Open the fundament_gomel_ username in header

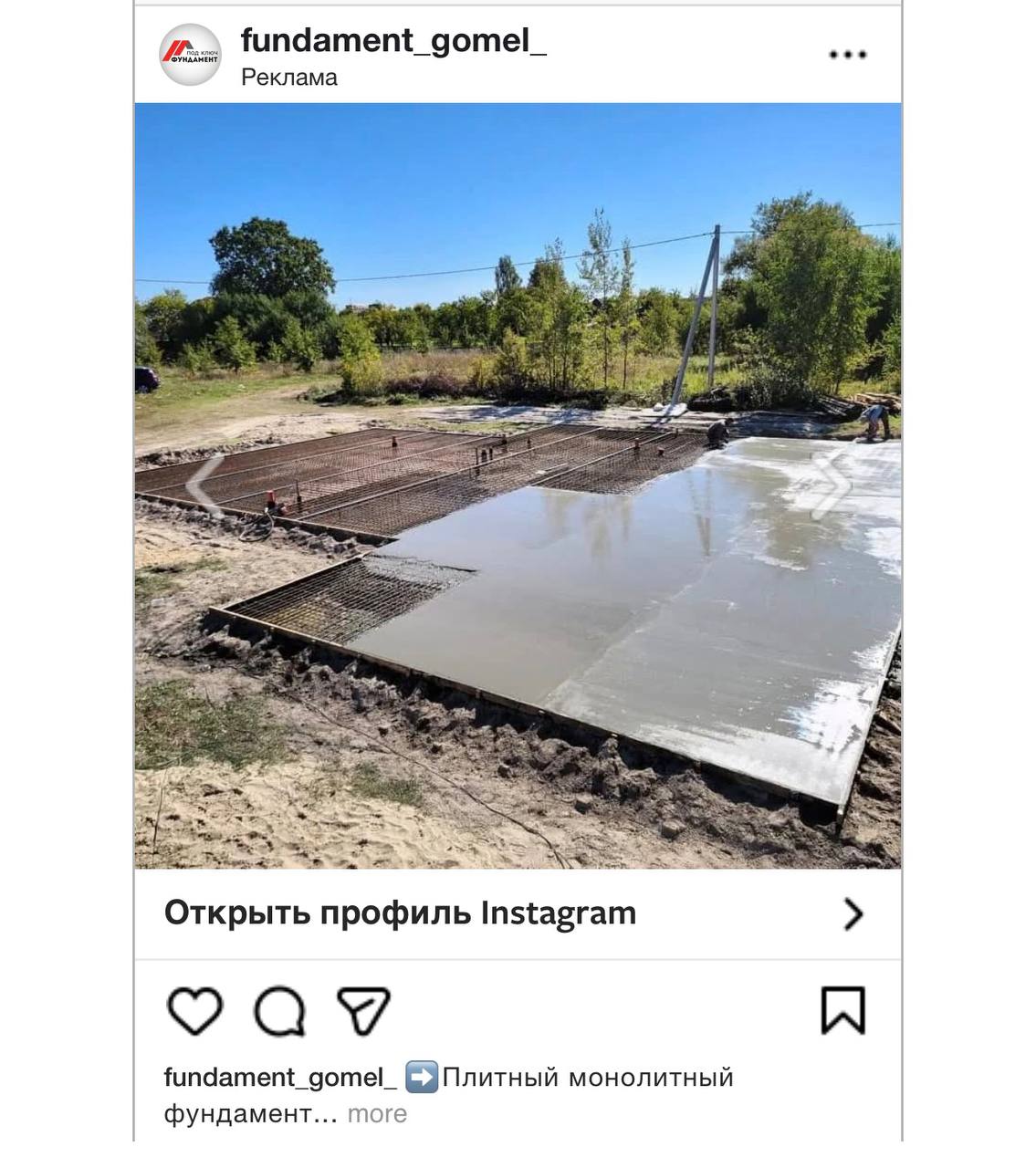[393, 40]
